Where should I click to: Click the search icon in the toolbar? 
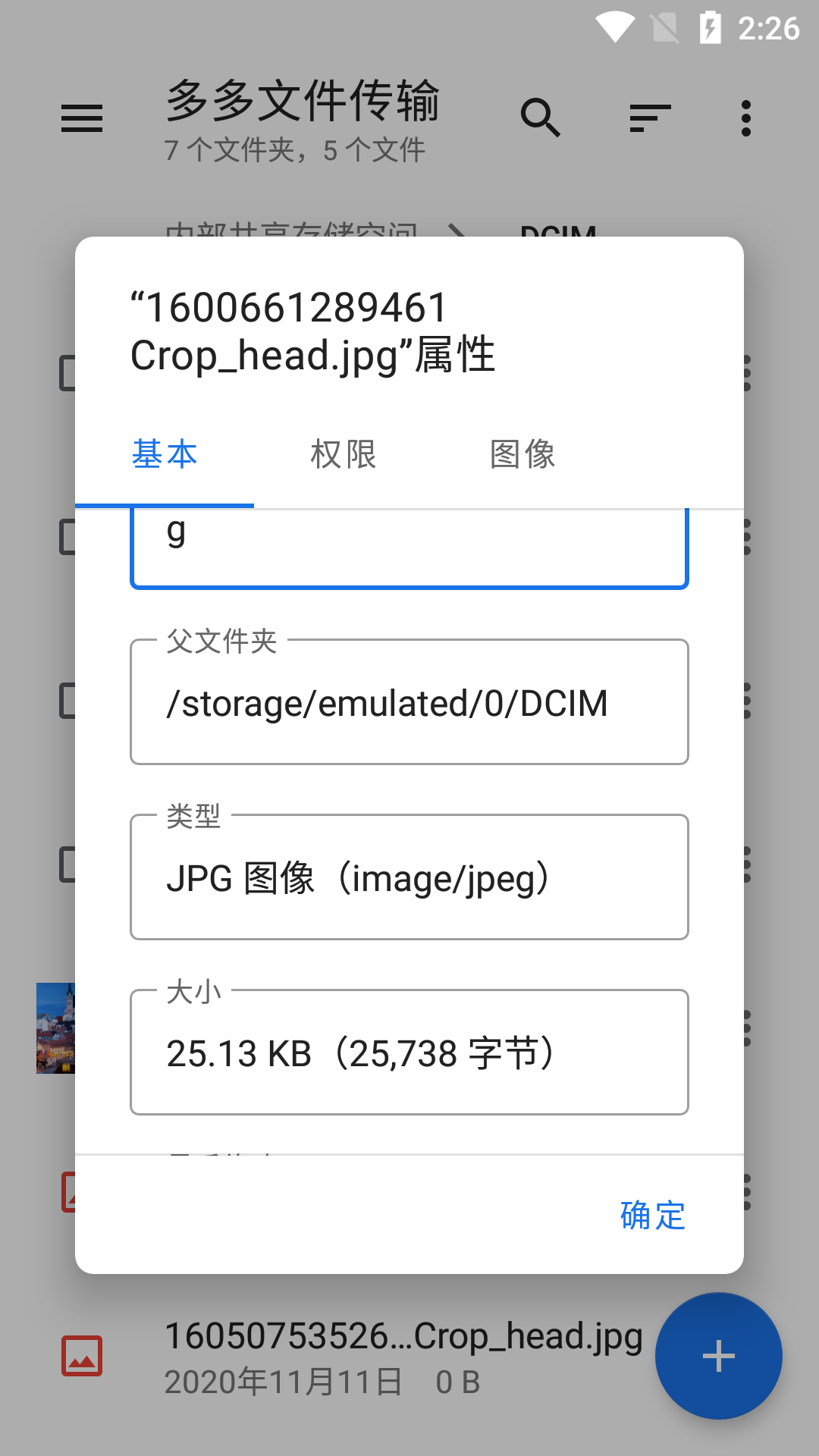pos(541,118)
